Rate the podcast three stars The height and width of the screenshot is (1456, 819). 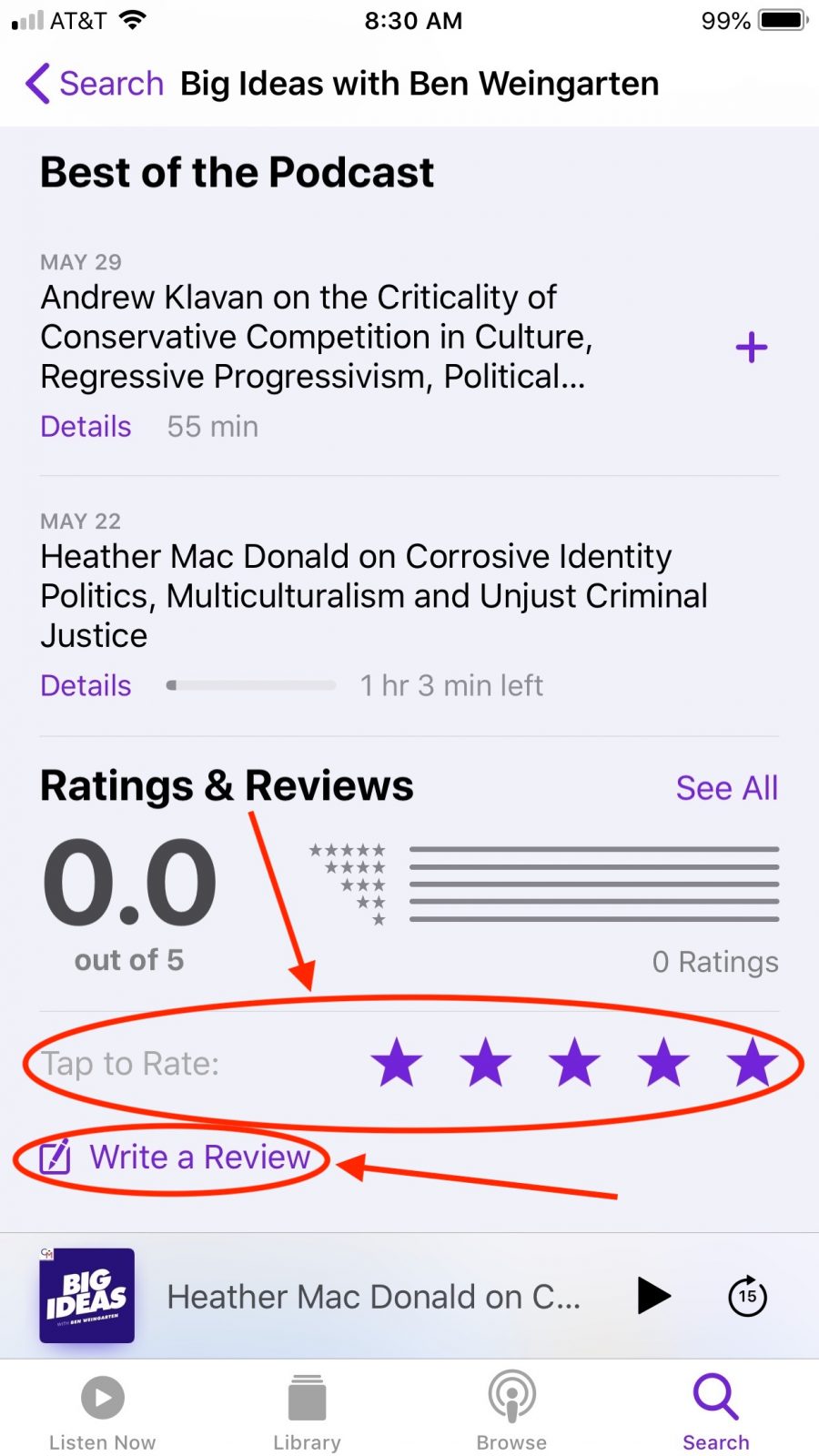[574, 1063]
